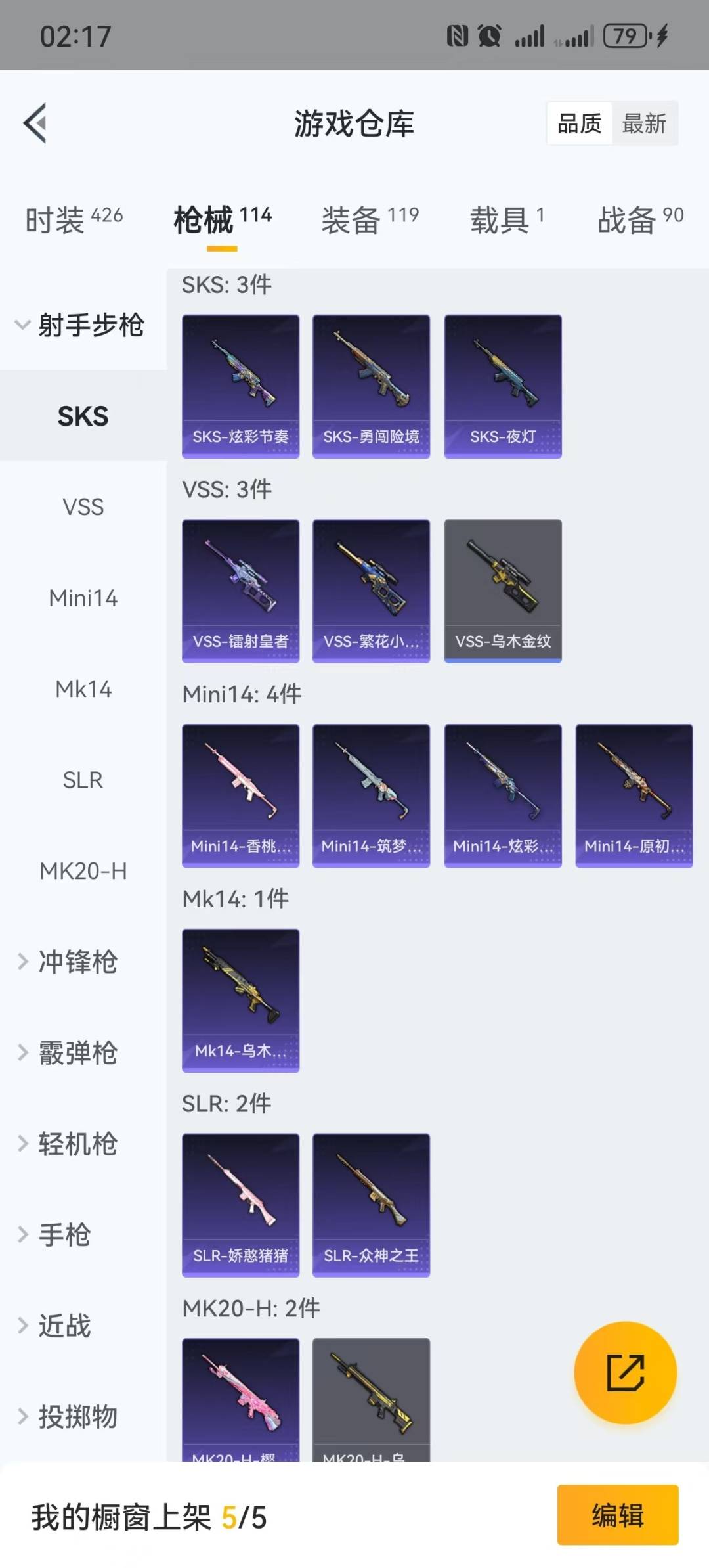709x1568 pixels.
Task: Open the SLR-众神之王 skin
Action: 371,1205
